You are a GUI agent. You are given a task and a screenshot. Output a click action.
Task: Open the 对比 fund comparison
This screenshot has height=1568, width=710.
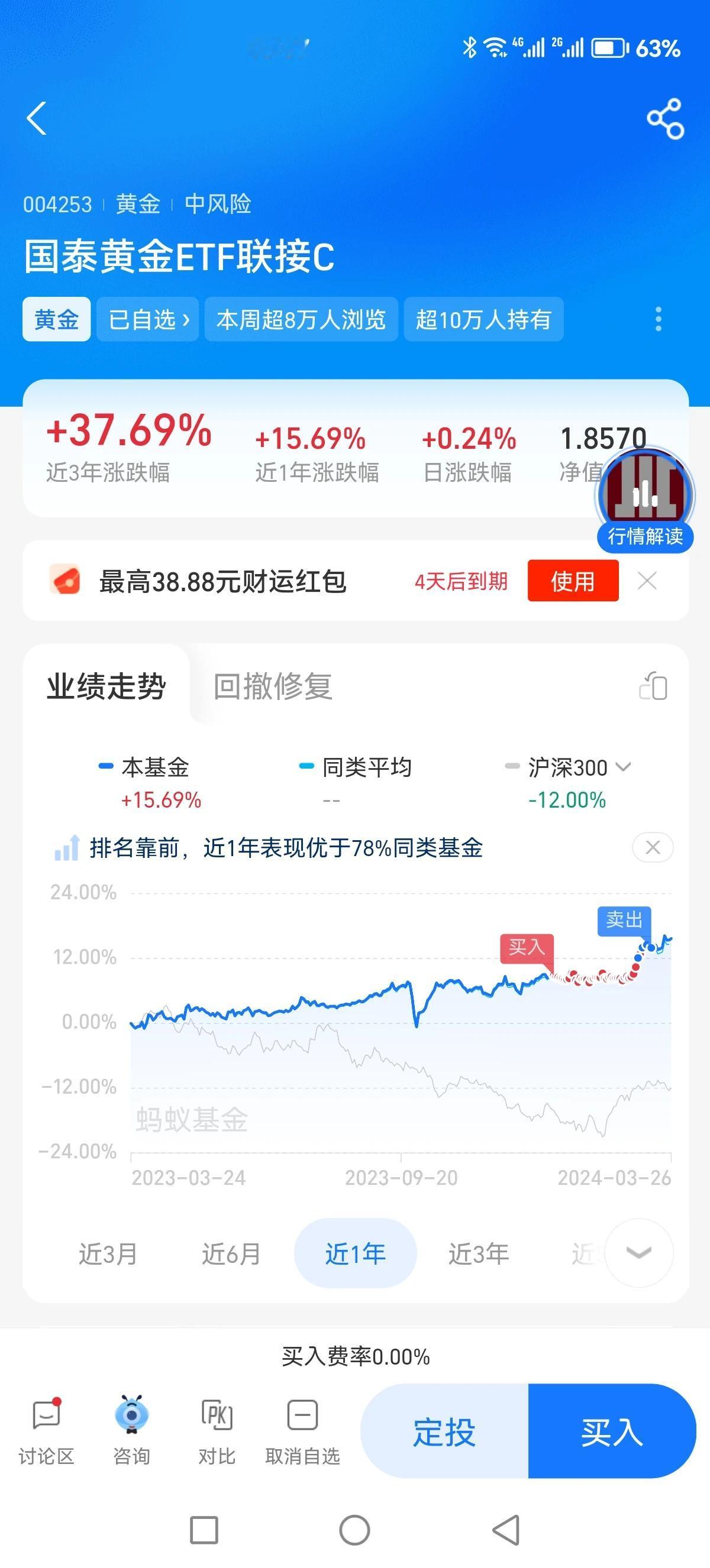point(217,1431)
